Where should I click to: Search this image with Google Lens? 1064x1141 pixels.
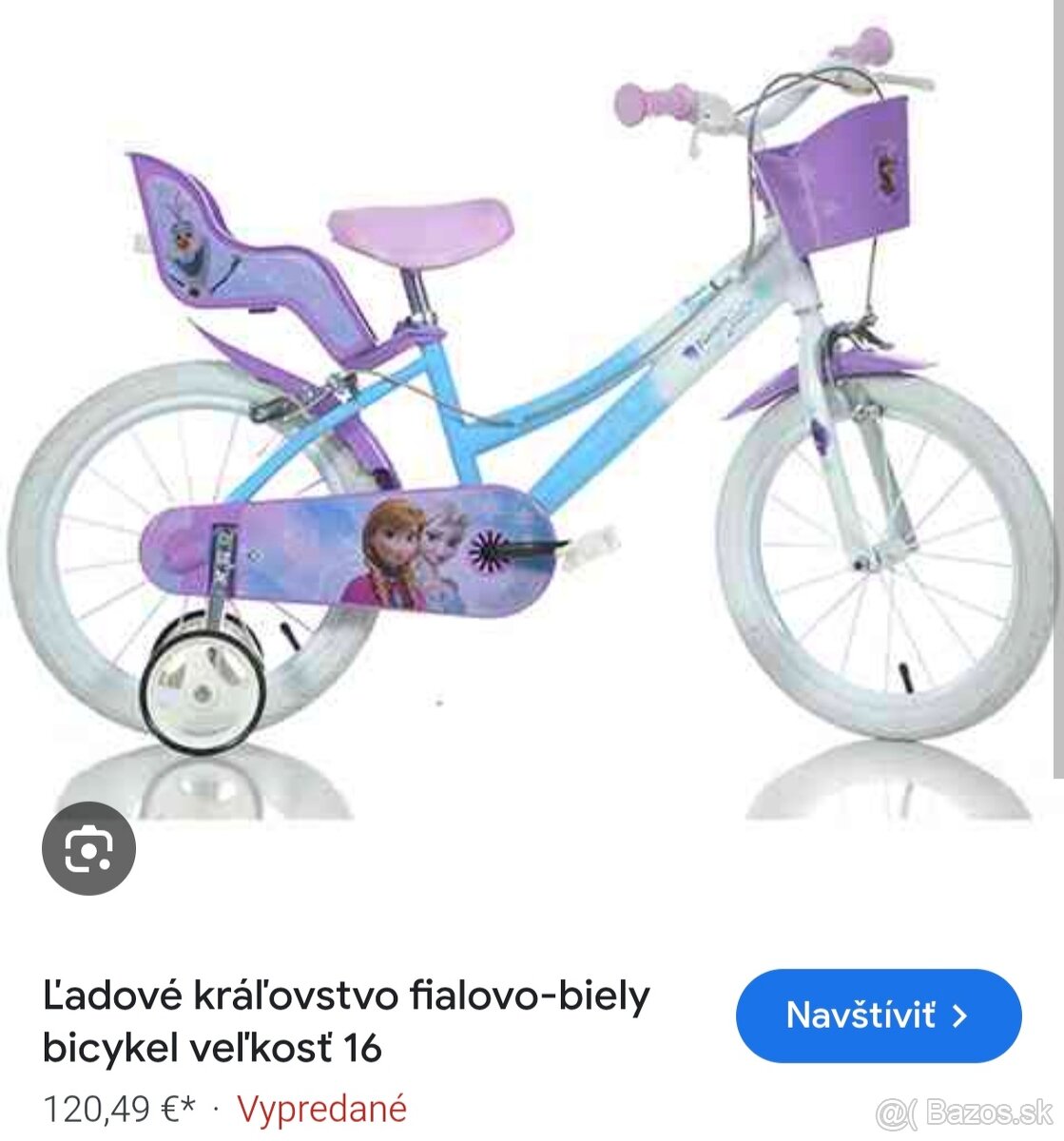(88, 848)
